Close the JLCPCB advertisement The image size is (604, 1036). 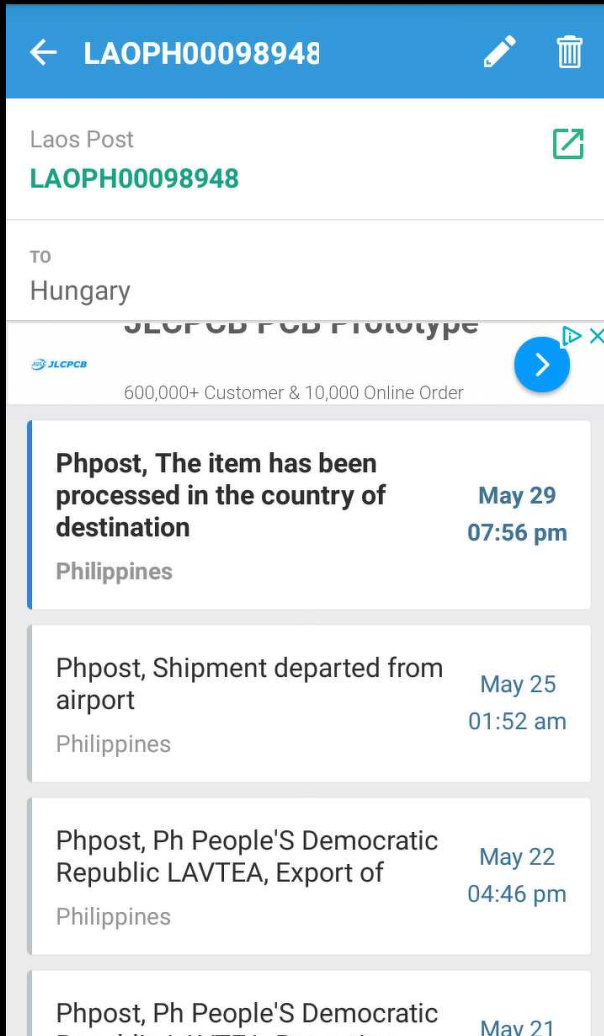click(x=595, y=336)
